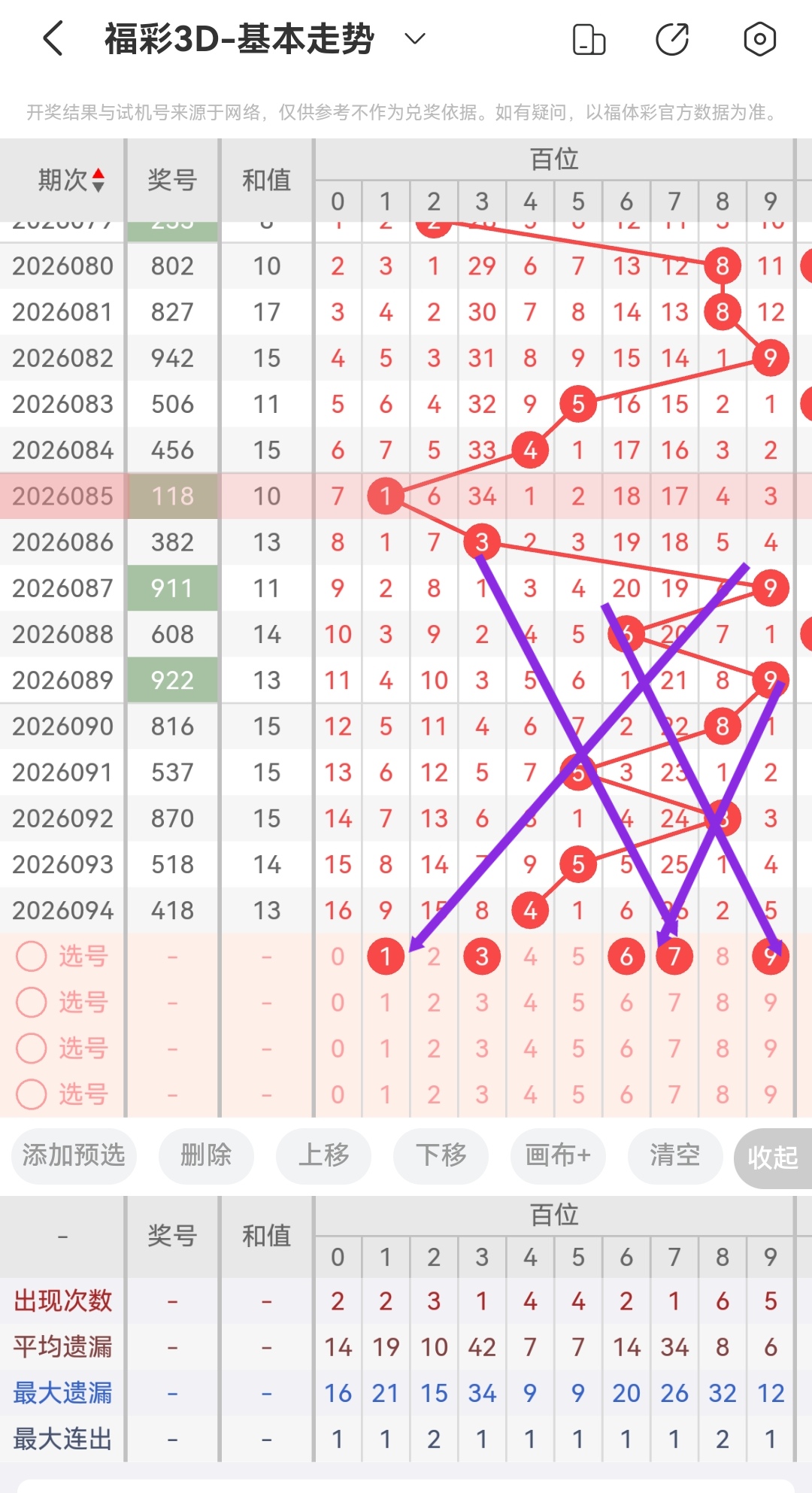This screenshot has width=812, height=1493.
Task: Go back using the top-left arrow
Action: pos(53,39)
